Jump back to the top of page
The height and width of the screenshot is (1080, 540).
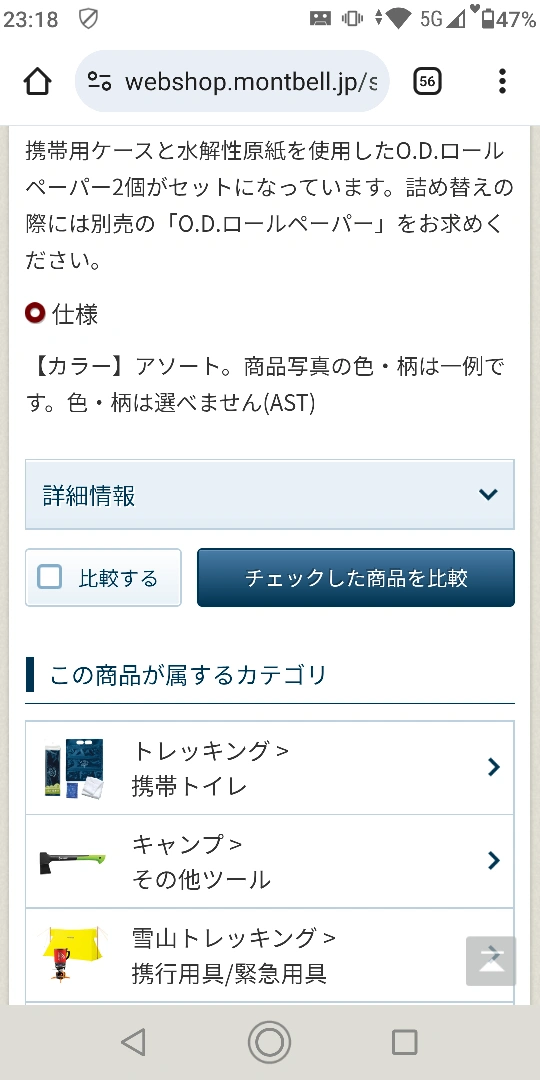[x=490, y=961]
